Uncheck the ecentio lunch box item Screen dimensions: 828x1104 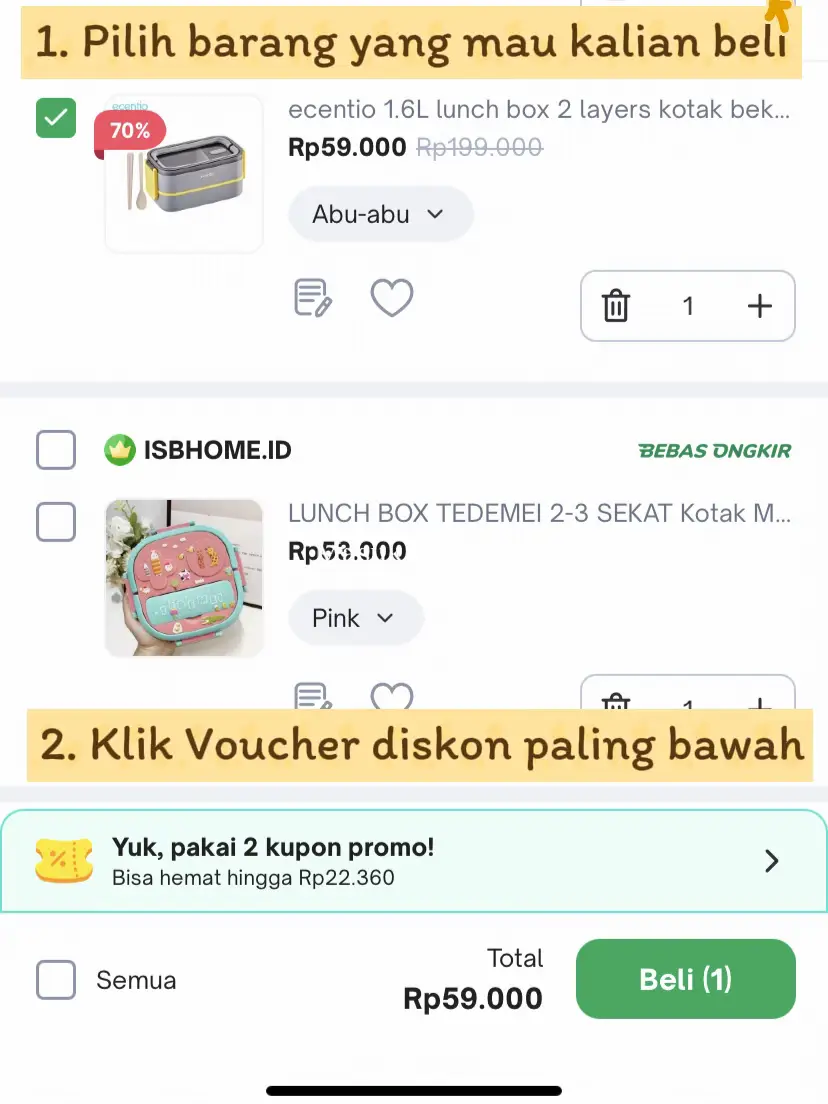(56, 118)
